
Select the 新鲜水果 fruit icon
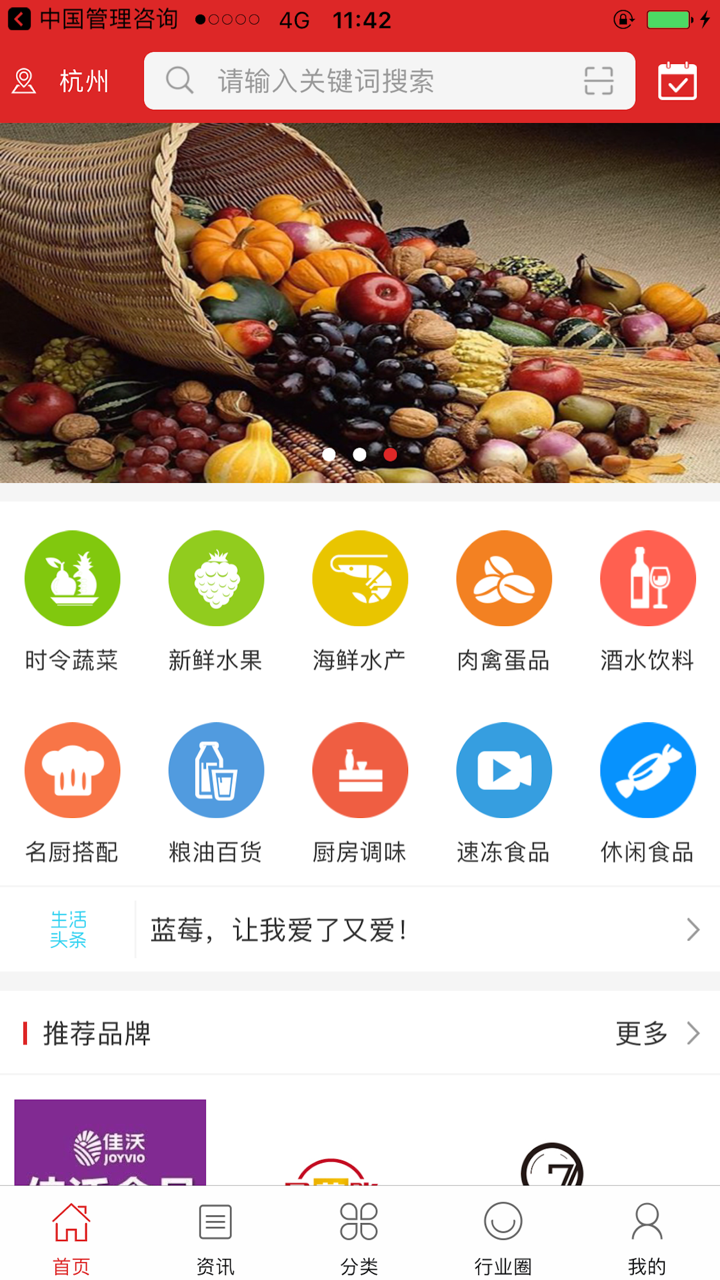pyautogui.click(x=216, y=578)
